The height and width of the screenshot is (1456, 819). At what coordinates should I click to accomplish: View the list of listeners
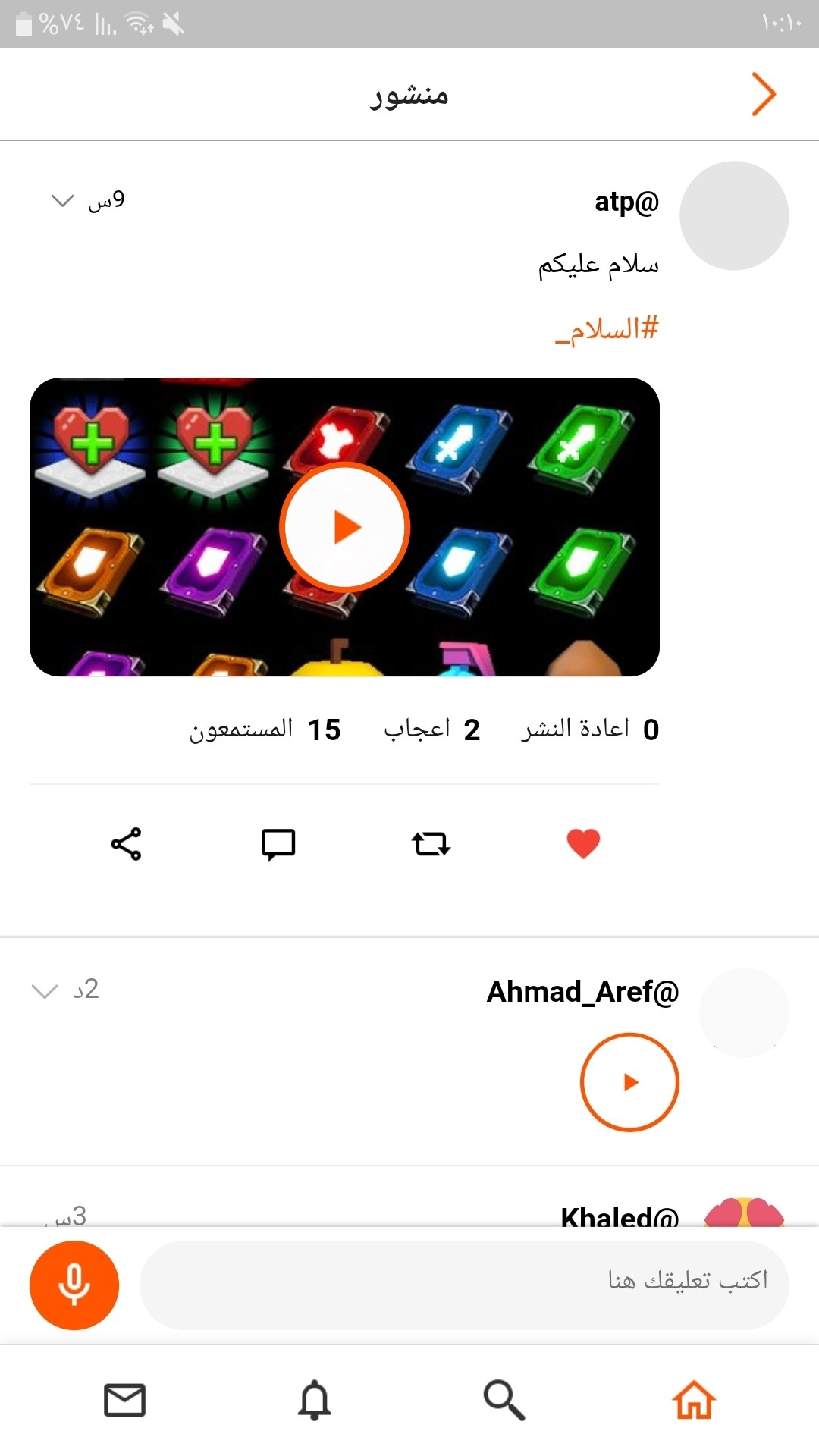pos(265,730)
